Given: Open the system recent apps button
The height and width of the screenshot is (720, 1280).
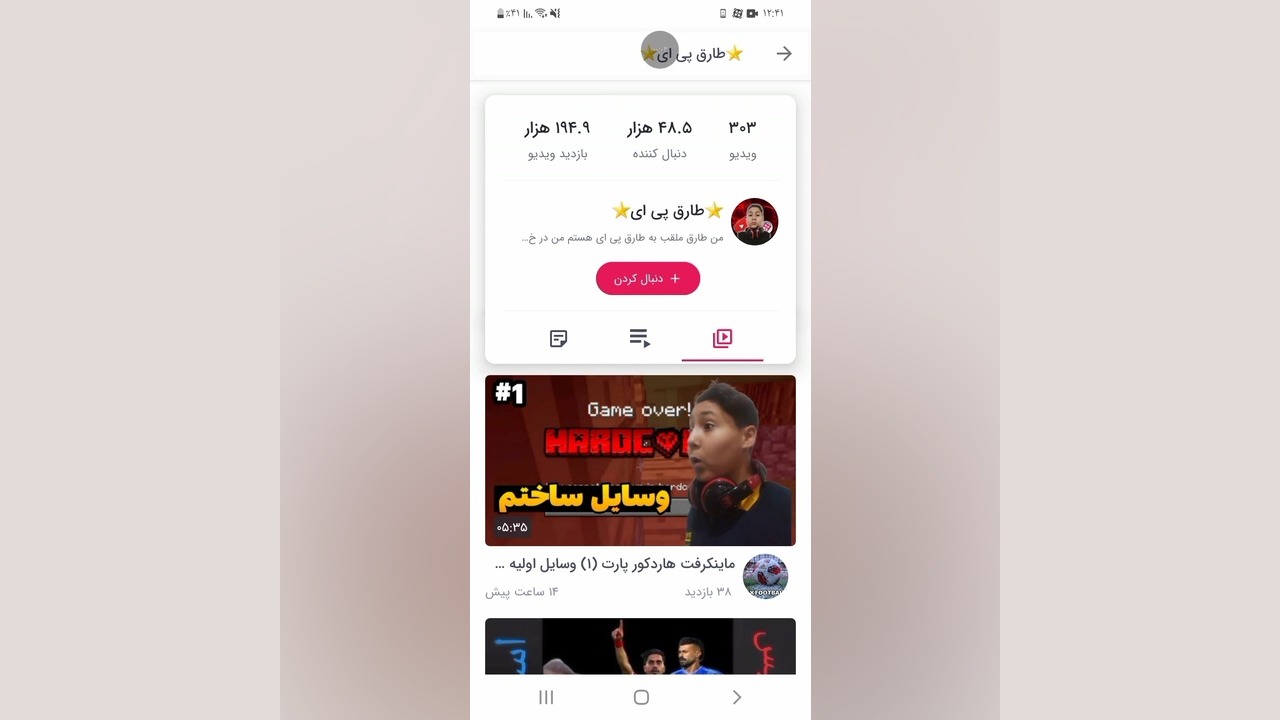Looking at the screenshot, I should point(546,697).
